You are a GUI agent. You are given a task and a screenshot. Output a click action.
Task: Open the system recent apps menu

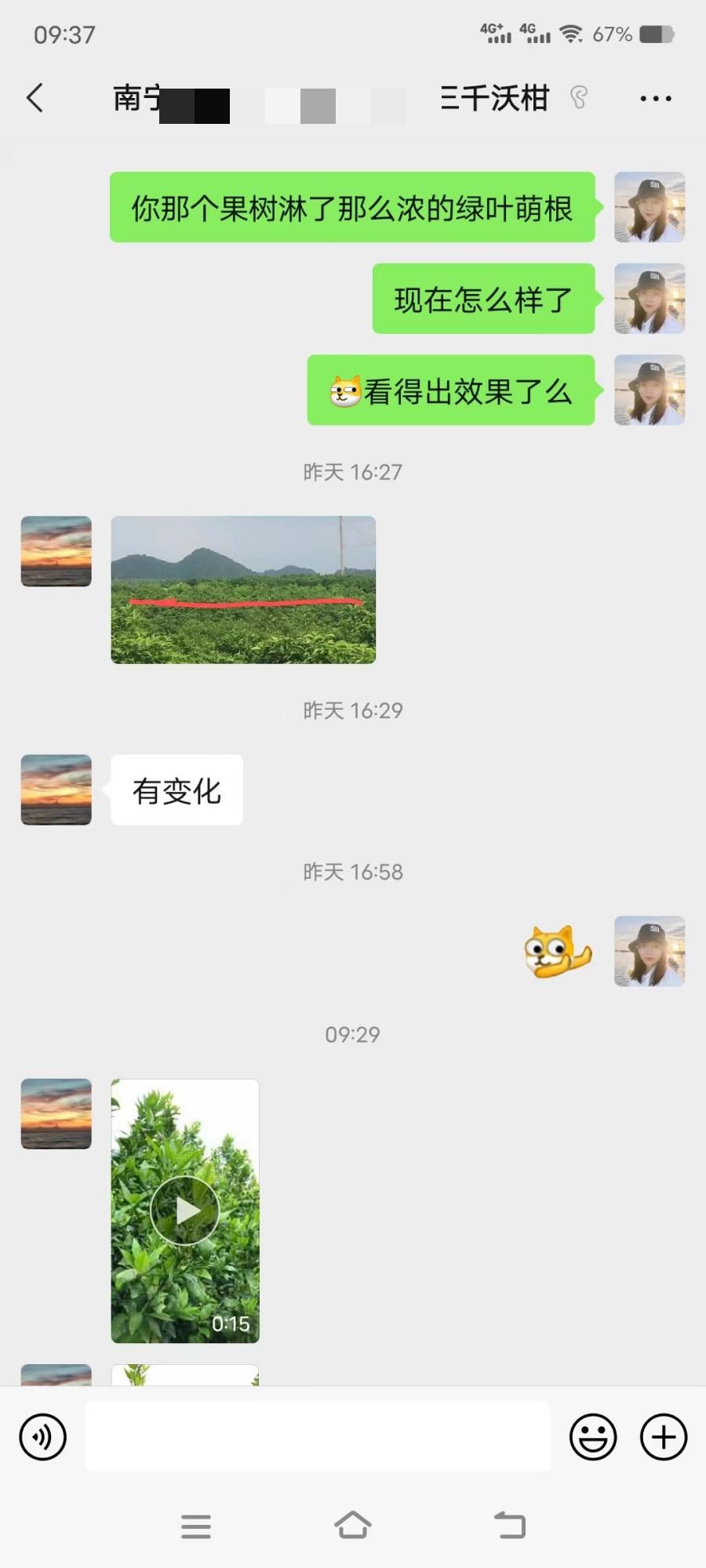point(196,1526)
